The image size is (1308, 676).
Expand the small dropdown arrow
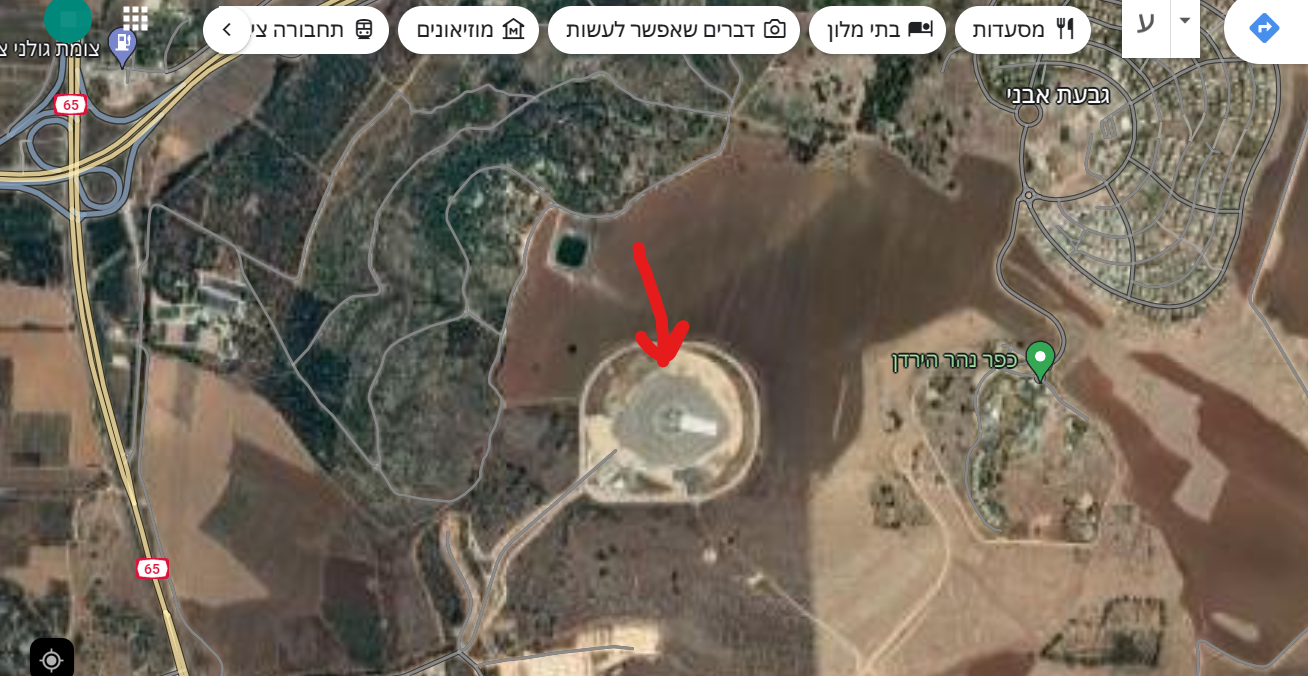click(x=1186, y=21)
